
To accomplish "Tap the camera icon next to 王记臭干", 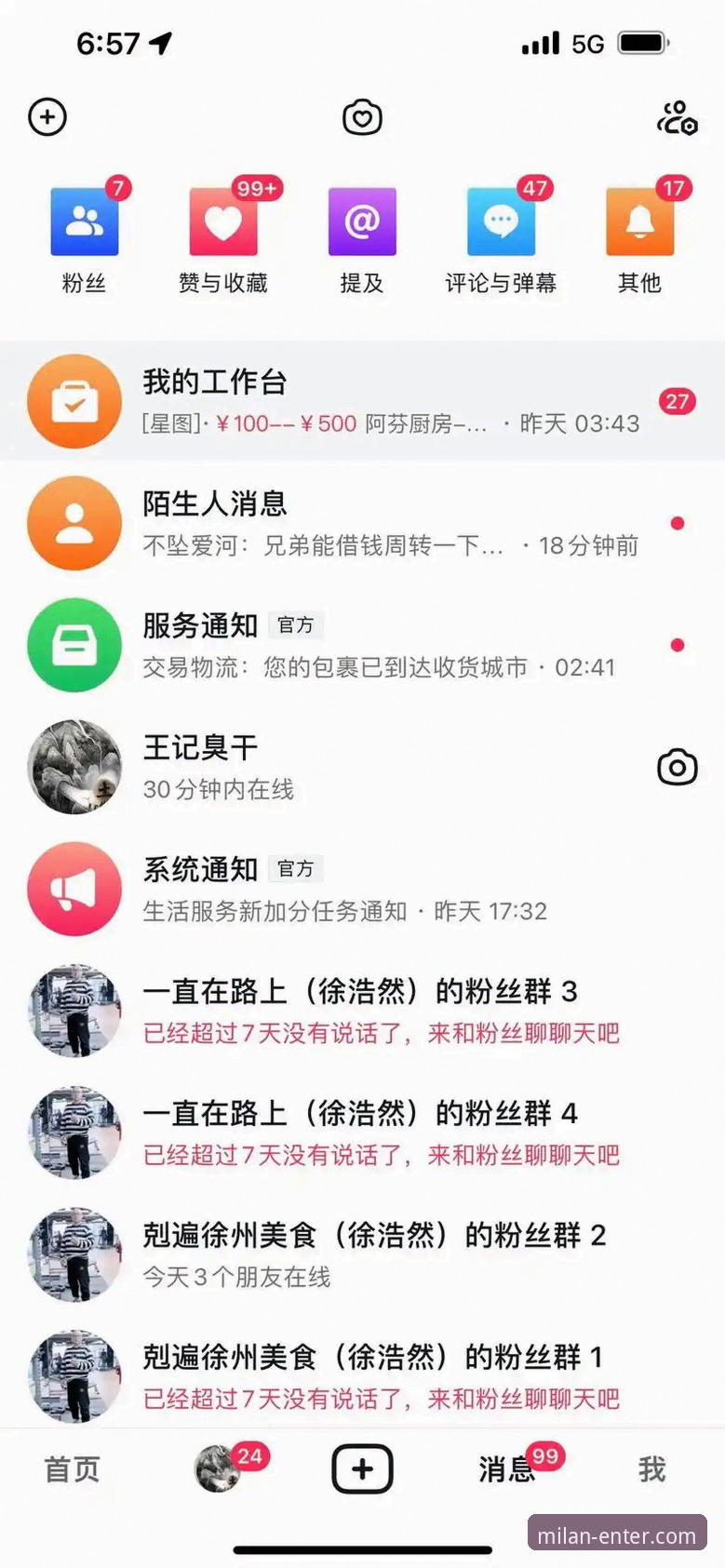I will tap(678, 767).
